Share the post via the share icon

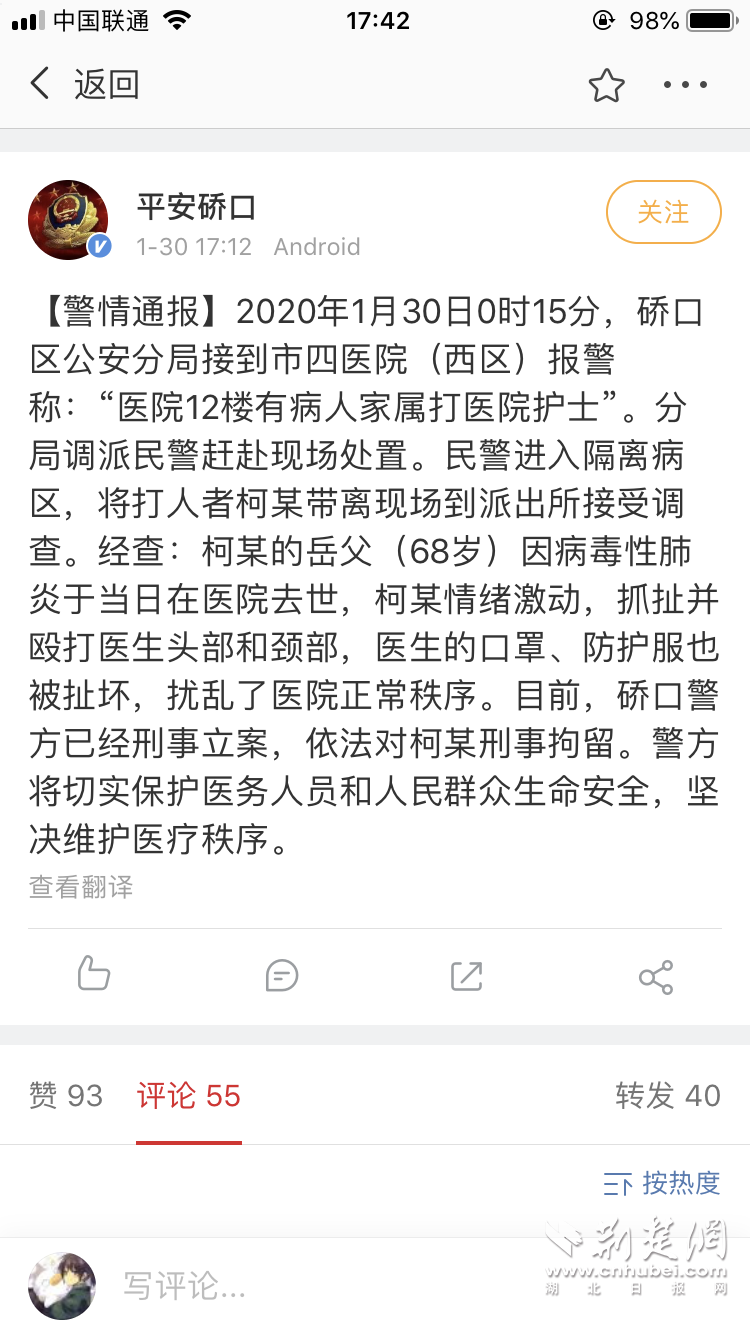655,976
